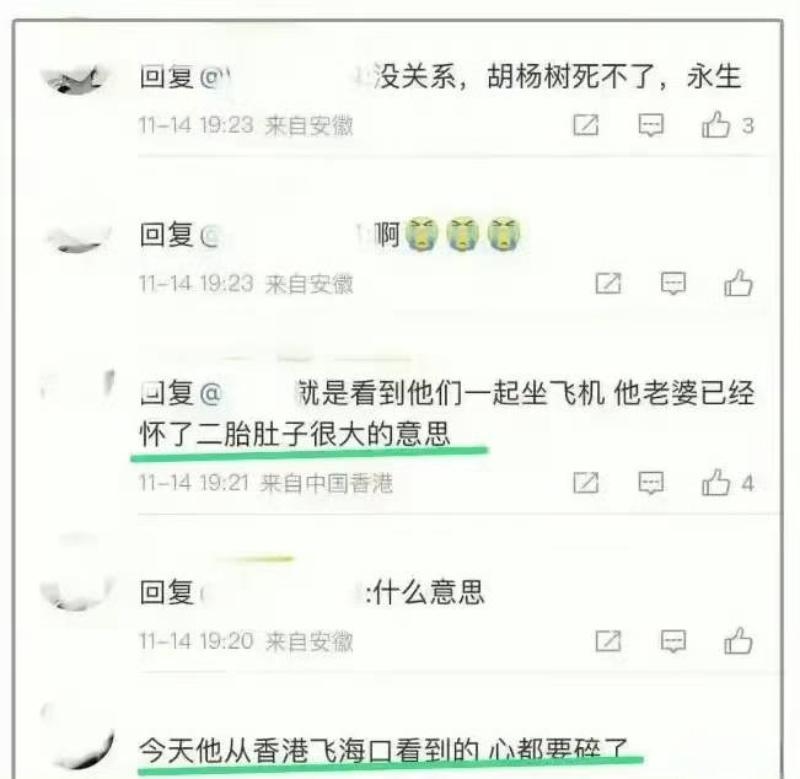Open comment box for 怀了二胎 reply

click(x=652, y=483)
